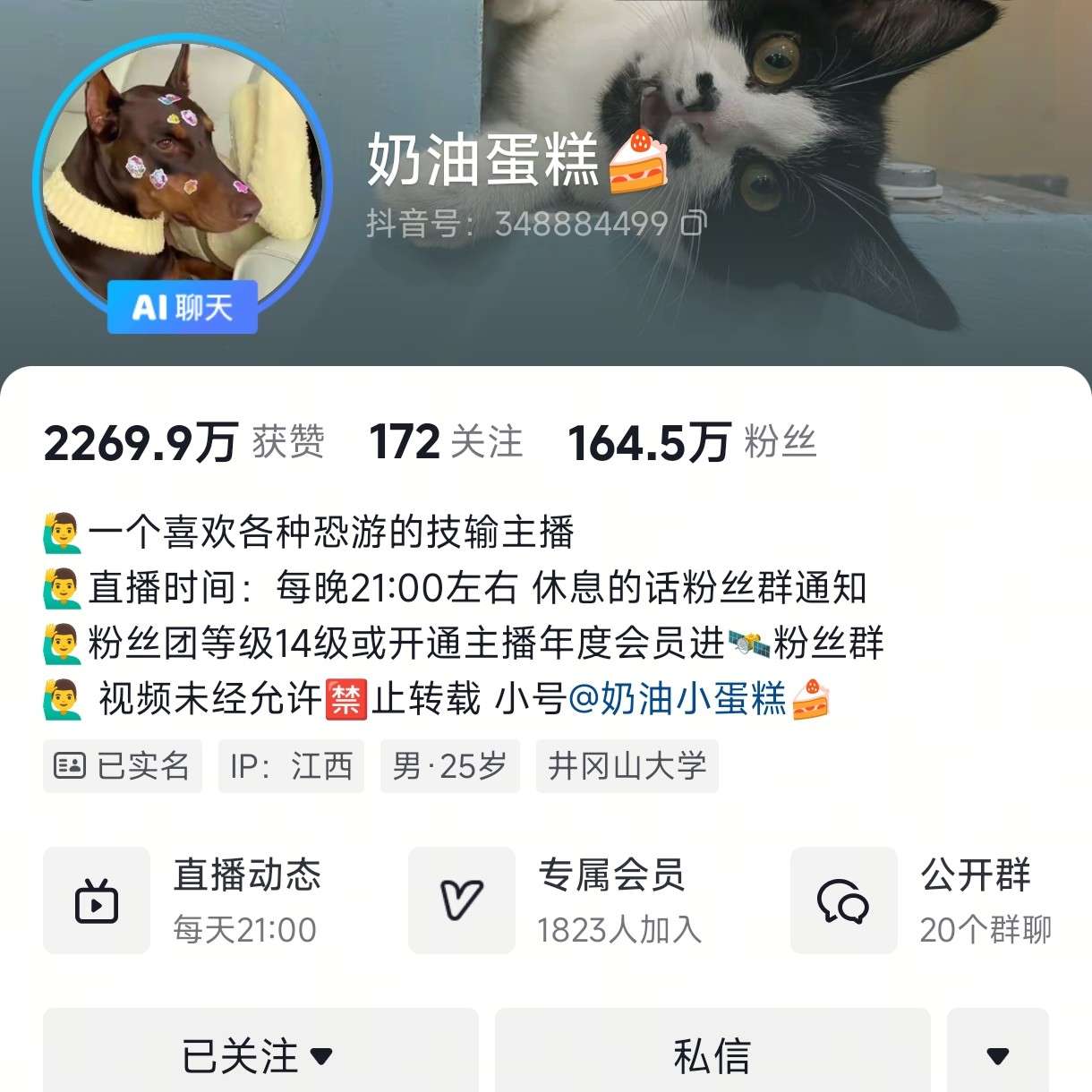1092x1092 pixels.
Task: Open 直播动态 live schedule card
Action: [x=197, y=900]
